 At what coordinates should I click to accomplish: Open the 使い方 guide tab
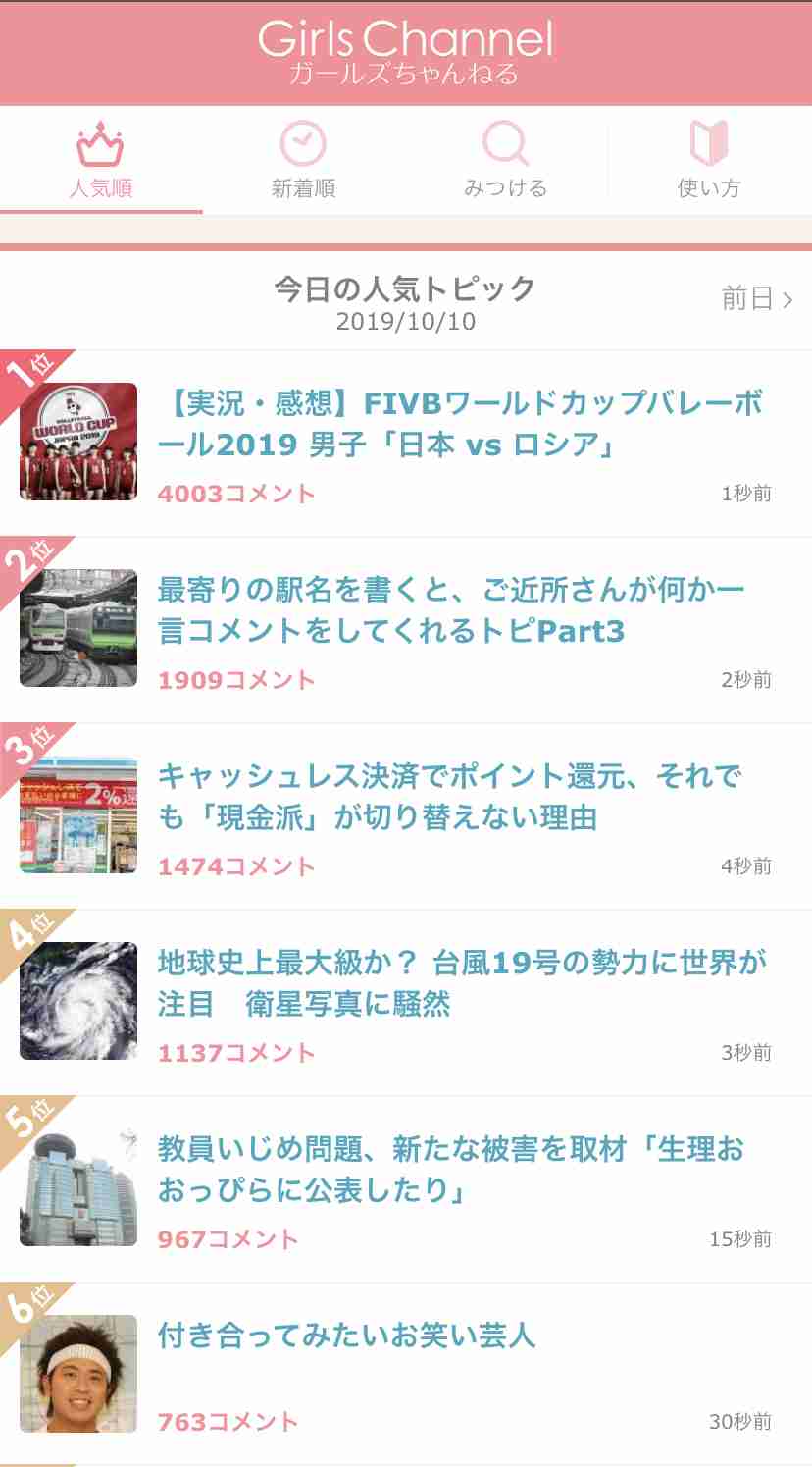(709, 160)
